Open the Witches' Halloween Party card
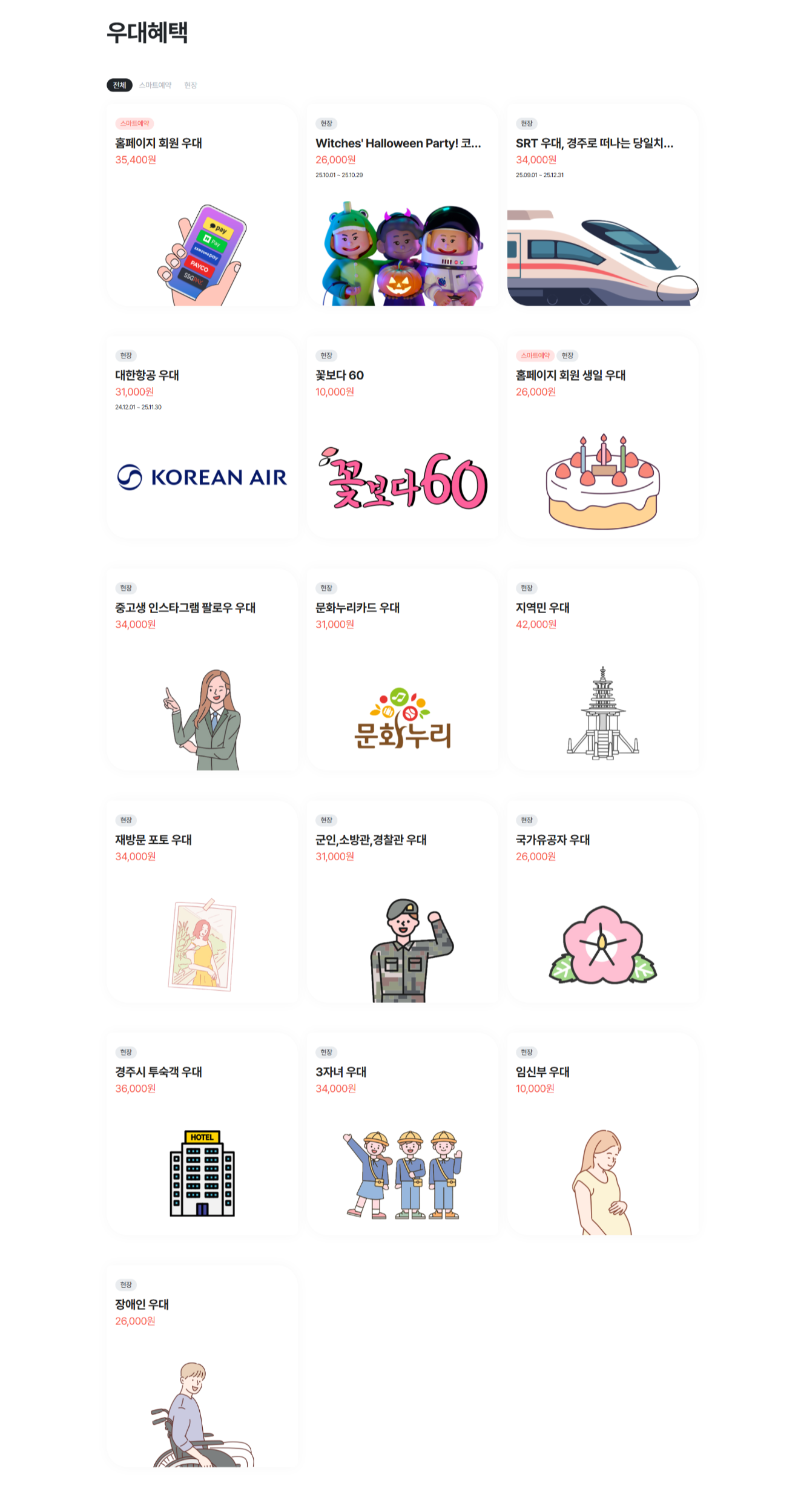The image size is (801, 1512). [x=403, y=205]
